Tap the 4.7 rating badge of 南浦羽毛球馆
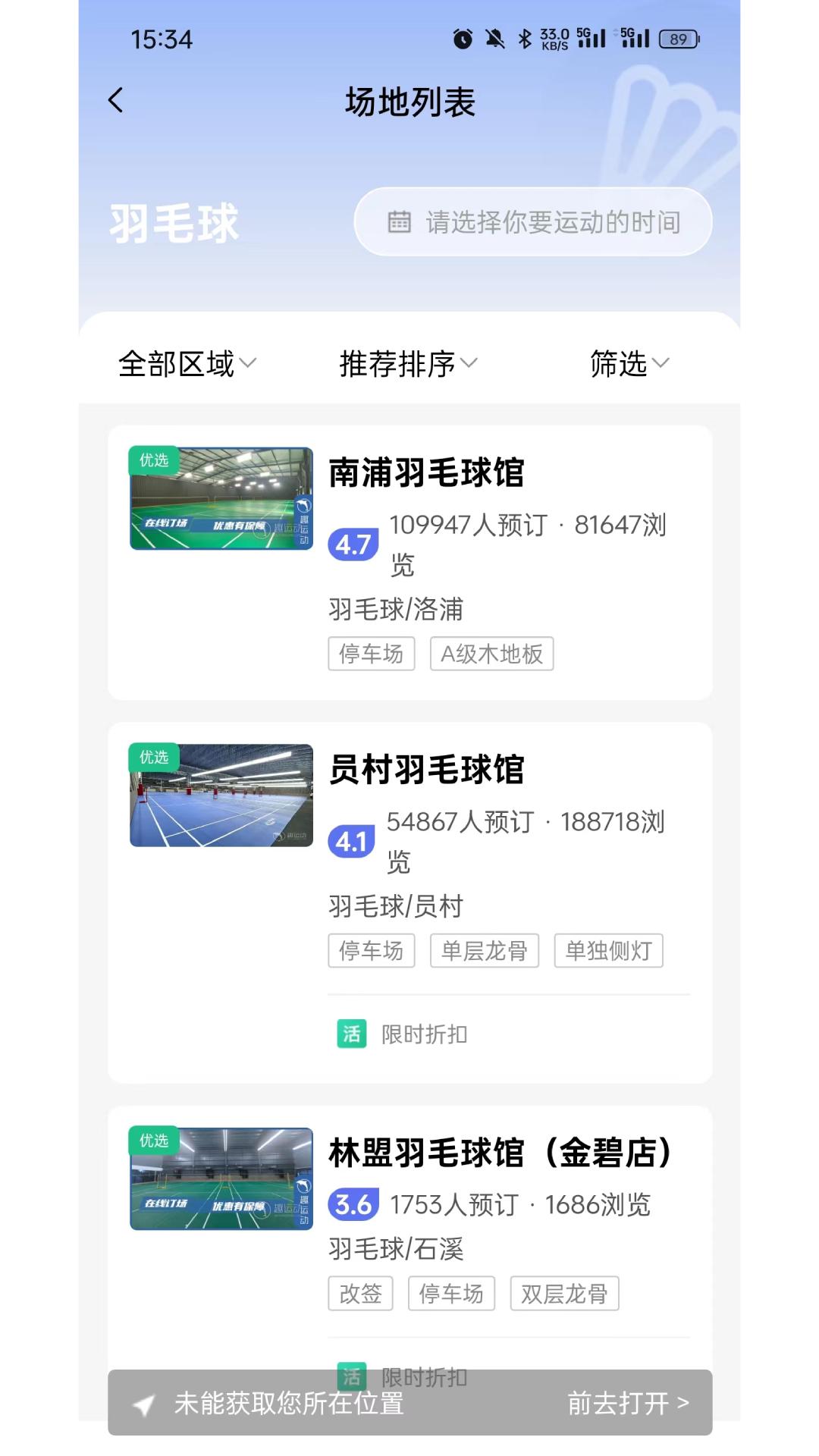This screenshot has width=819, height=1456. pos(351,543)
